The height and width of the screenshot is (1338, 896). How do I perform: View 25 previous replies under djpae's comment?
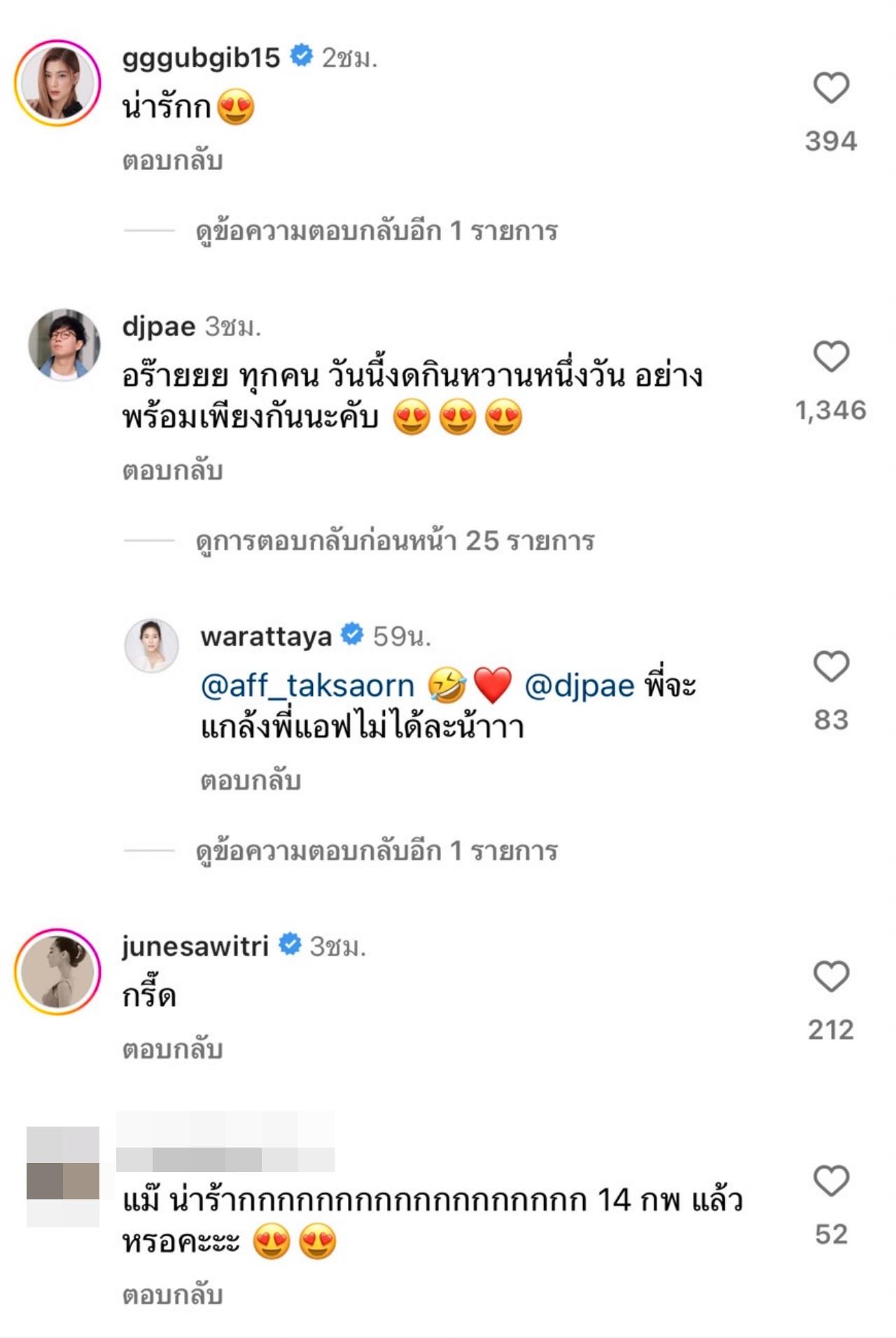[x=395, y=541]
